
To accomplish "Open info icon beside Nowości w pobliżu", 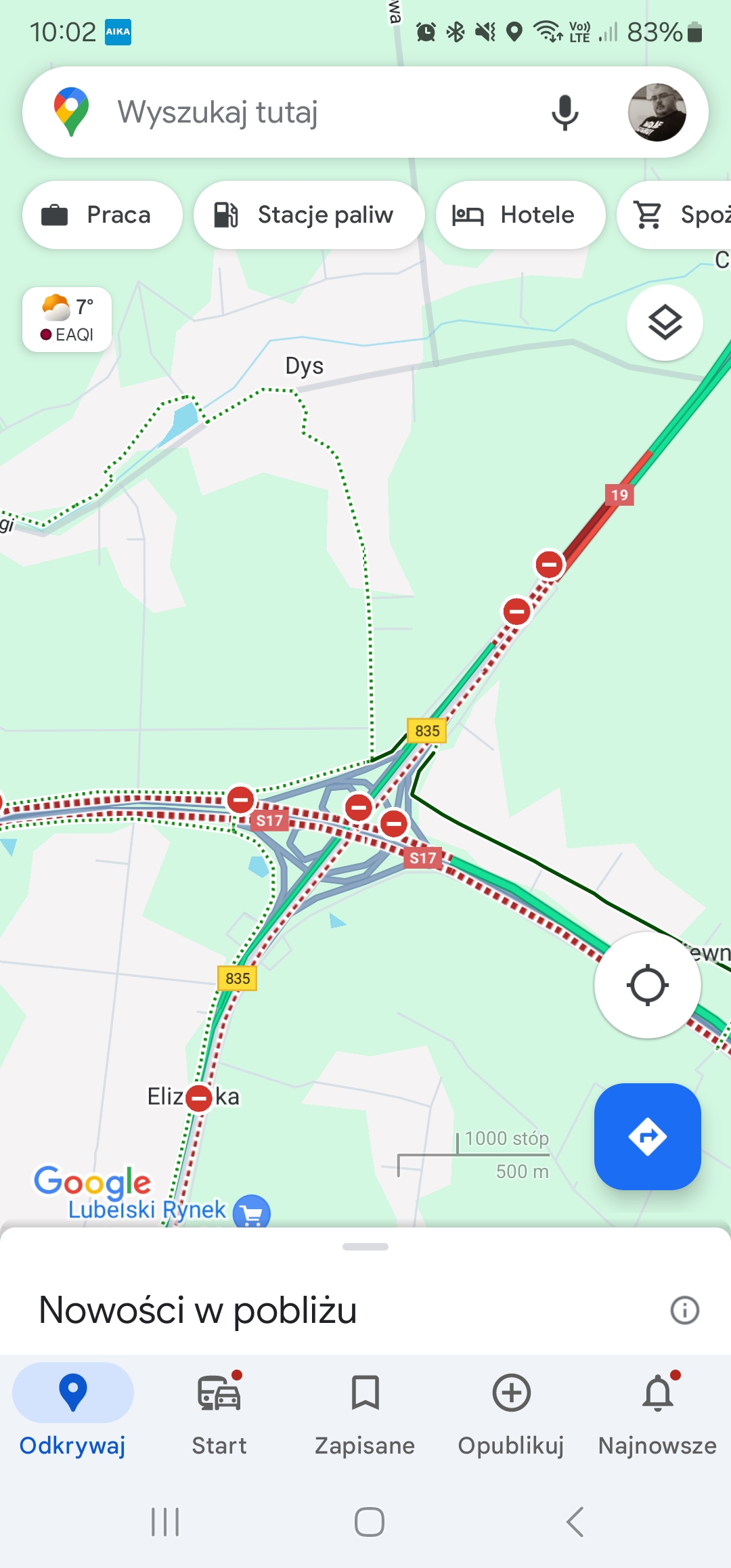I will point(684,1310).
